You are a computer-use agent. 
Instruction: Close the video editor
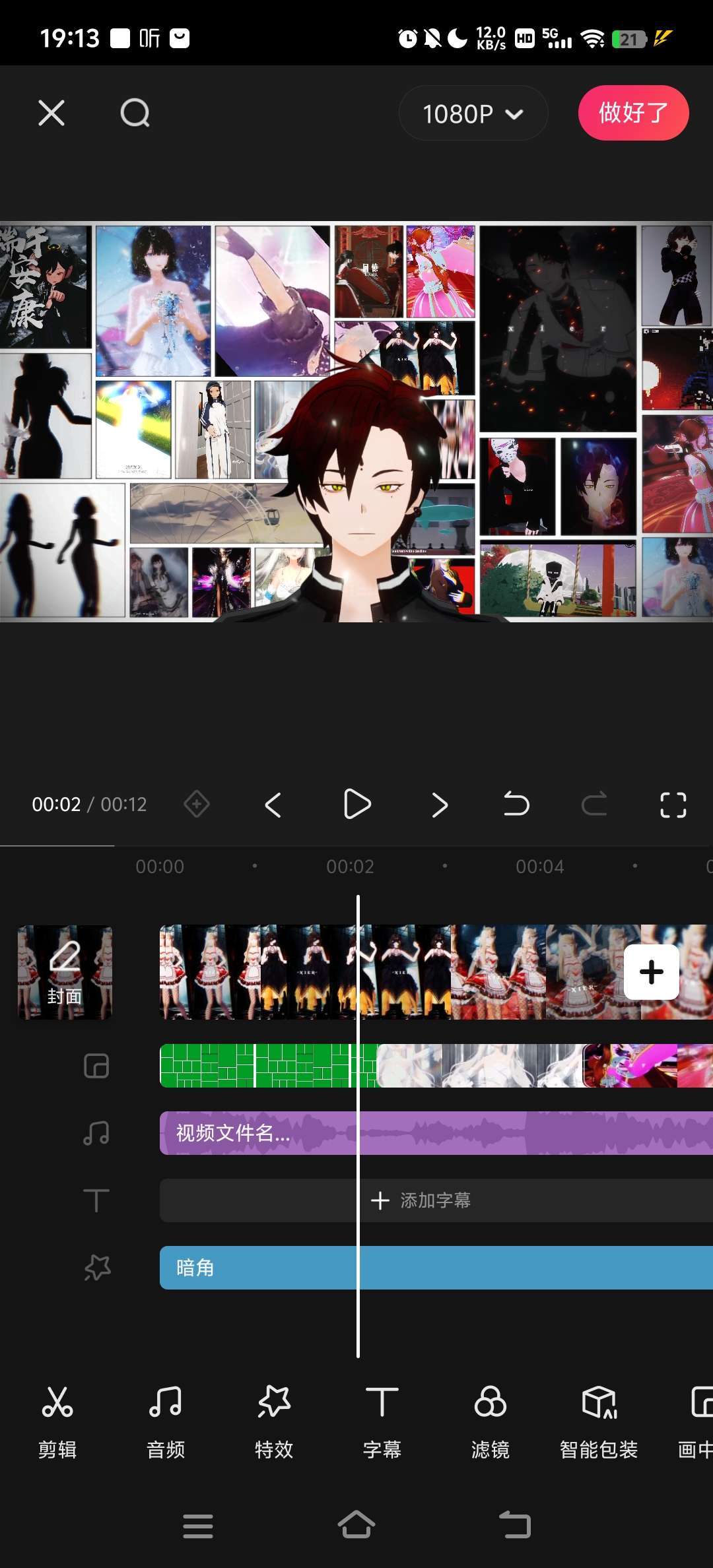(51, 113)
